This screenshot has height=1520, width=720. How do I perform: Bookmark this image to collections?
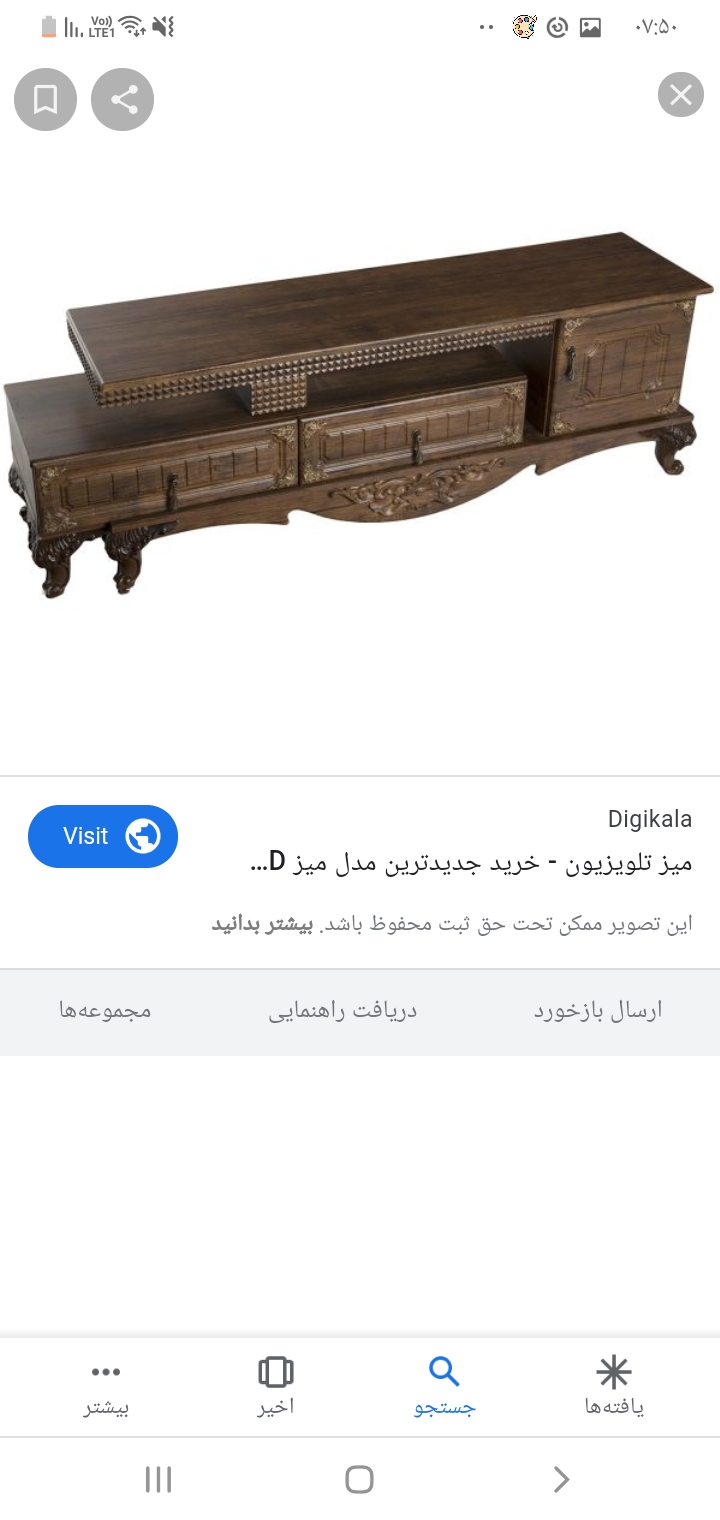click(45, 99)
